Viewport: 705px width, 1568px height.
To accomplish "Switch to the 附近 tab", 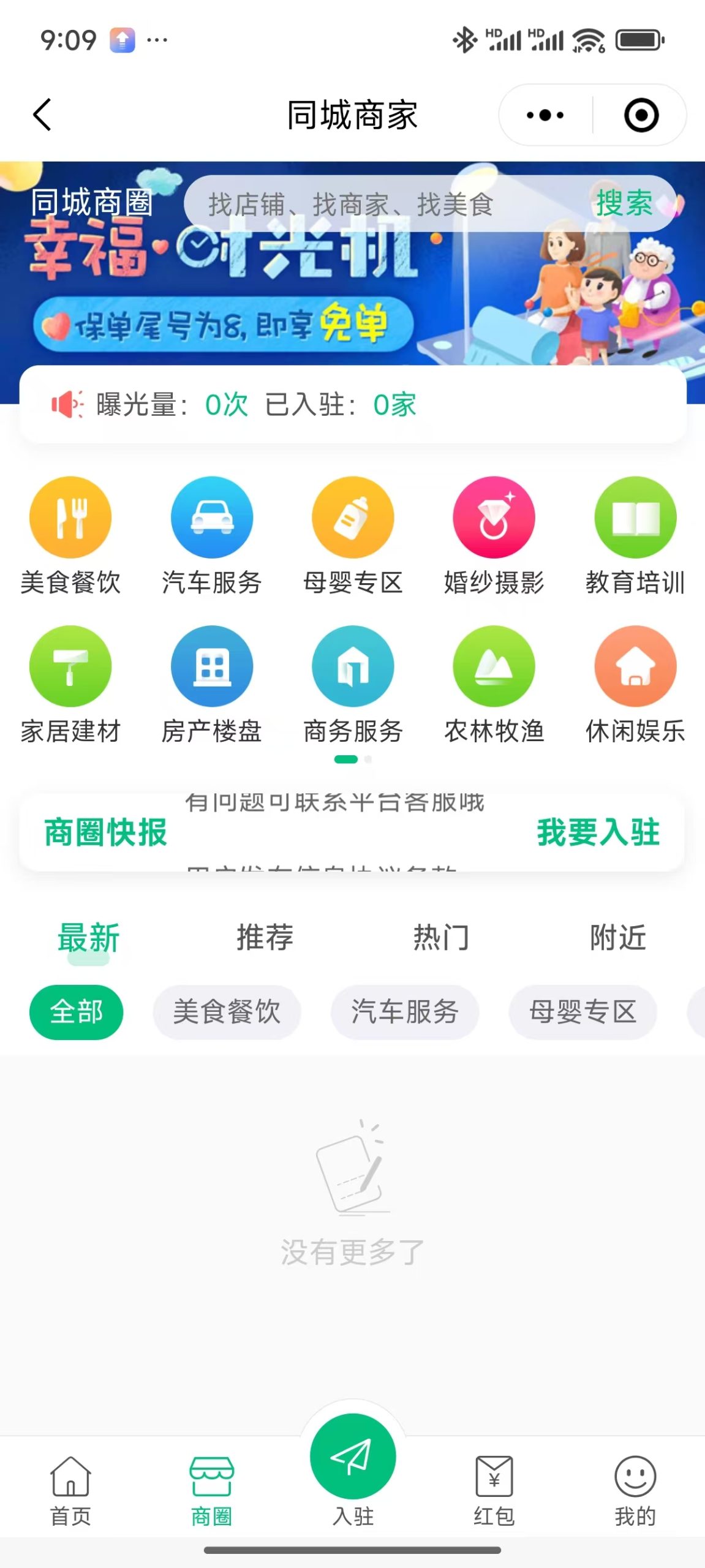I will pyautogui.click(x=617, y=938).
